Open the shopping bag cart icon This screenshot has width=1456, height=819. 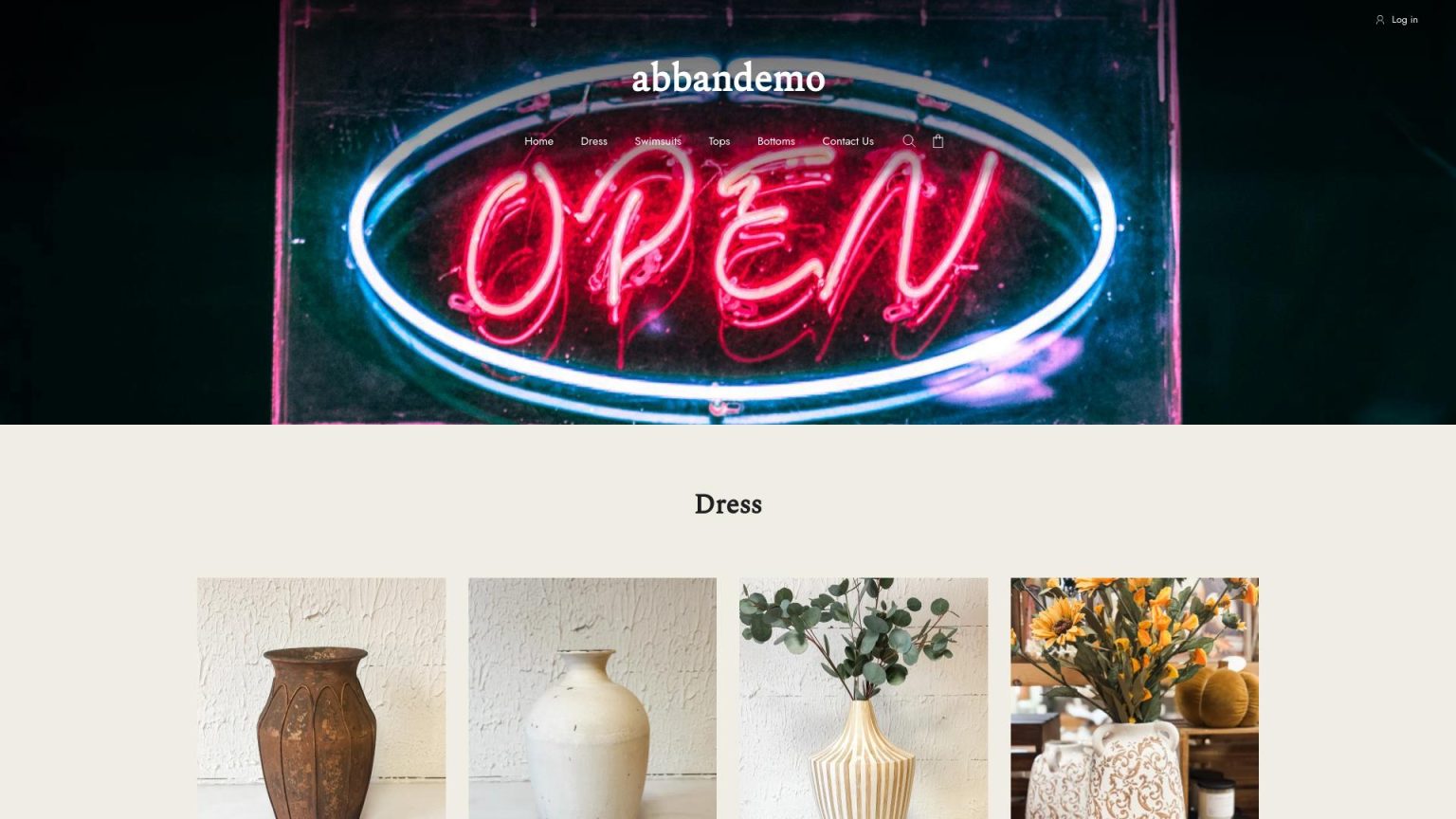tap(937, 141)
